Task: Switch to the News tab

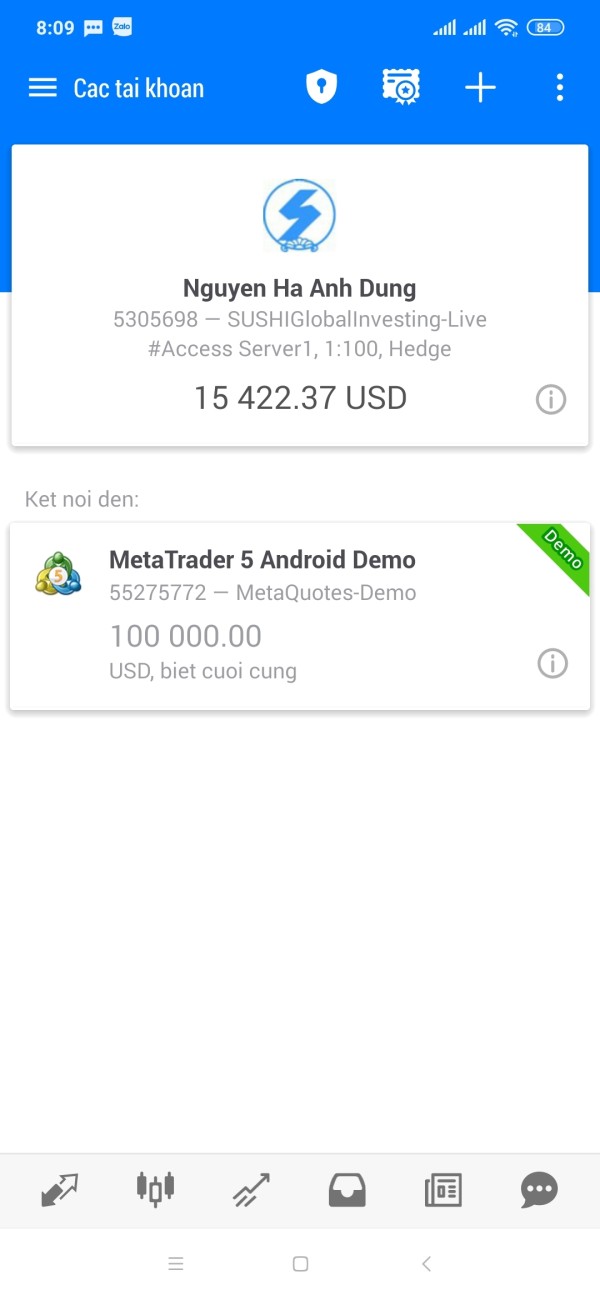Action: click(443, 1190)
